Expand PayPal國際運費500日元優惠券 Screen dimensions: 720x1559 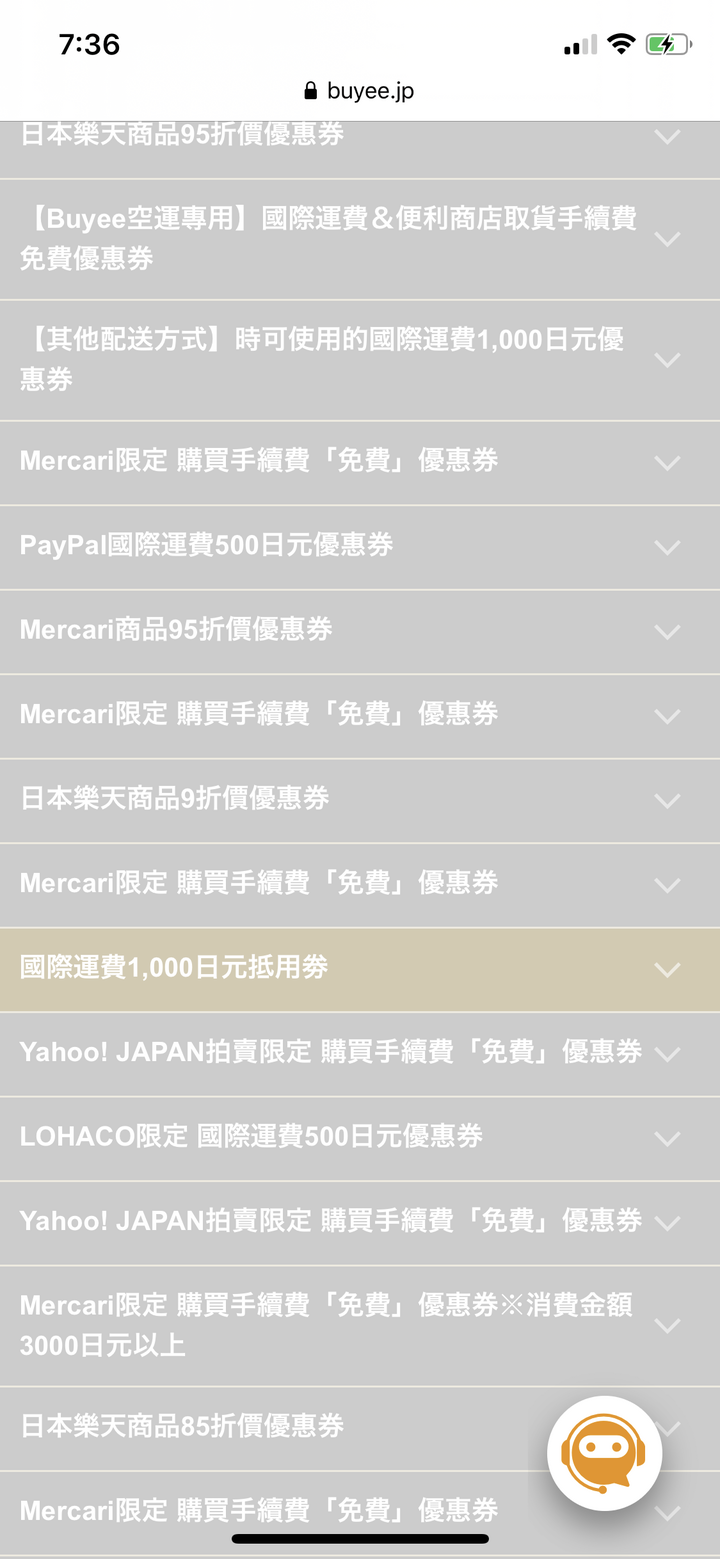click(360, 547)
